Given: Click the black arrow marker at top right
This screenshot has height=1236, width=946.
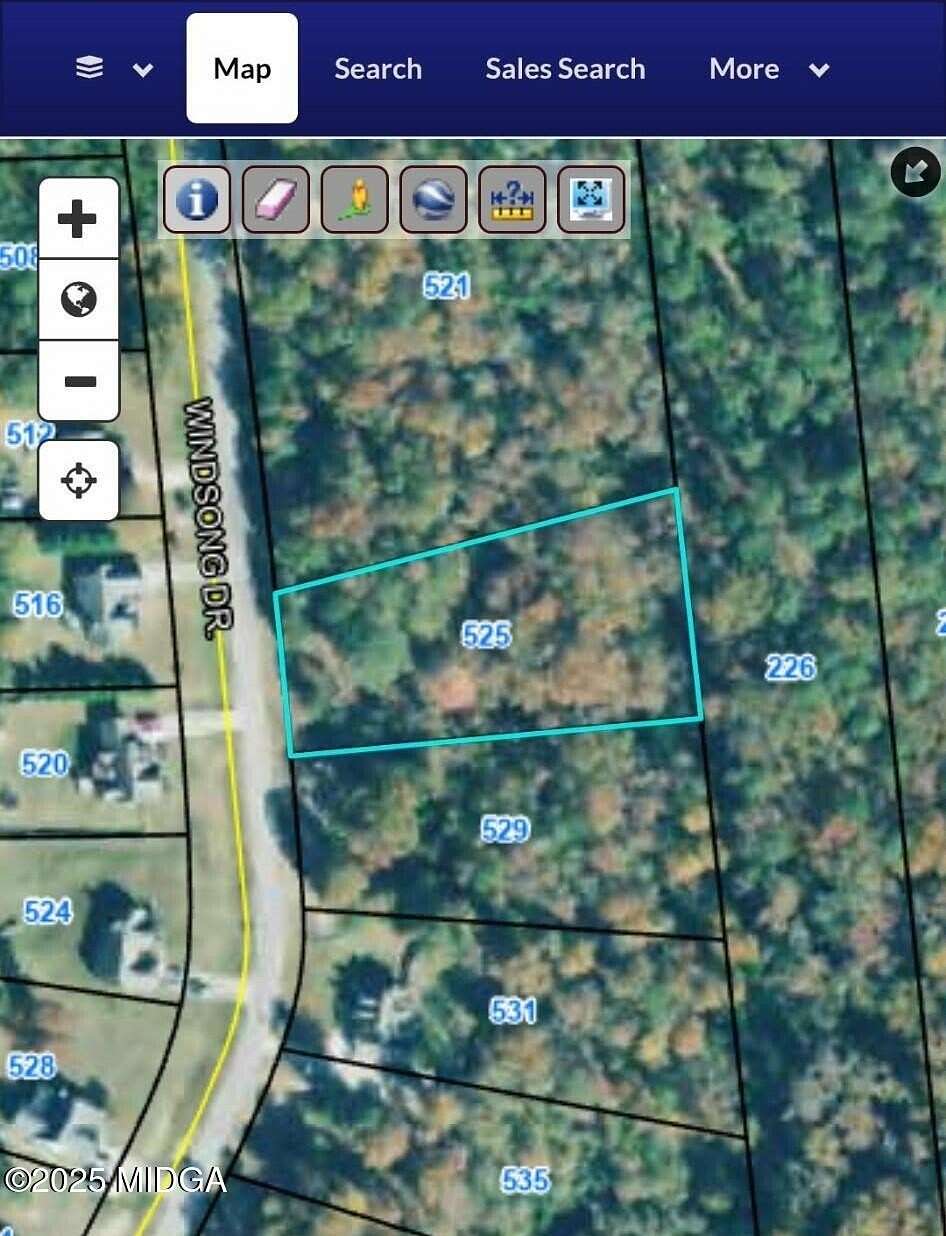Looking at the screenshot, I should (x=915, y=172).
